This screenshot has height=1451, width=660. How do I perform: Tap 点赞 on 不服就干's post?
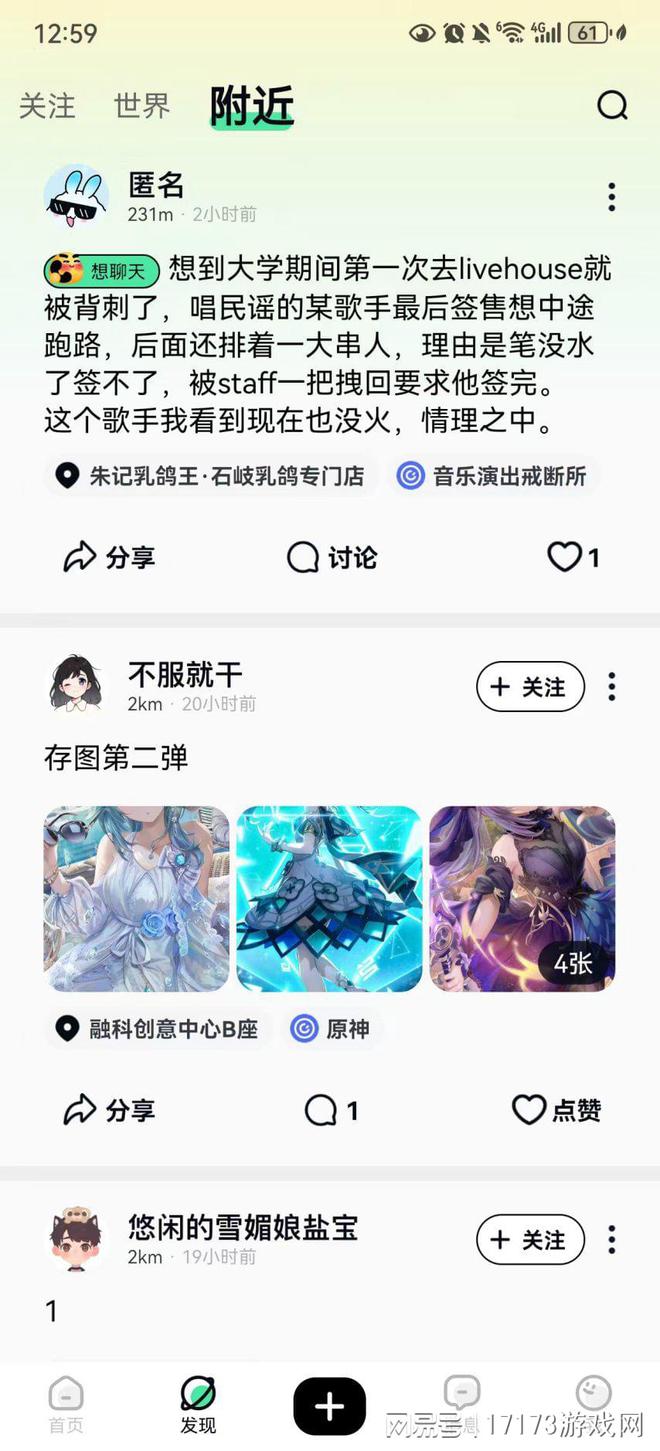[x=556, y=1110]
